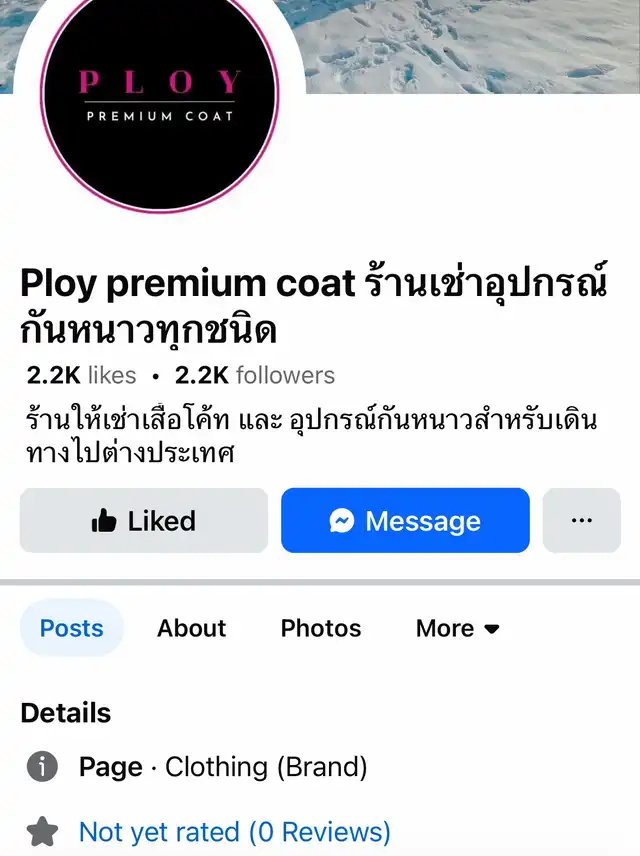Open Not yet rated (0 Reviews) link
Viewport: 640px width, 856px height.
[234, 832]
